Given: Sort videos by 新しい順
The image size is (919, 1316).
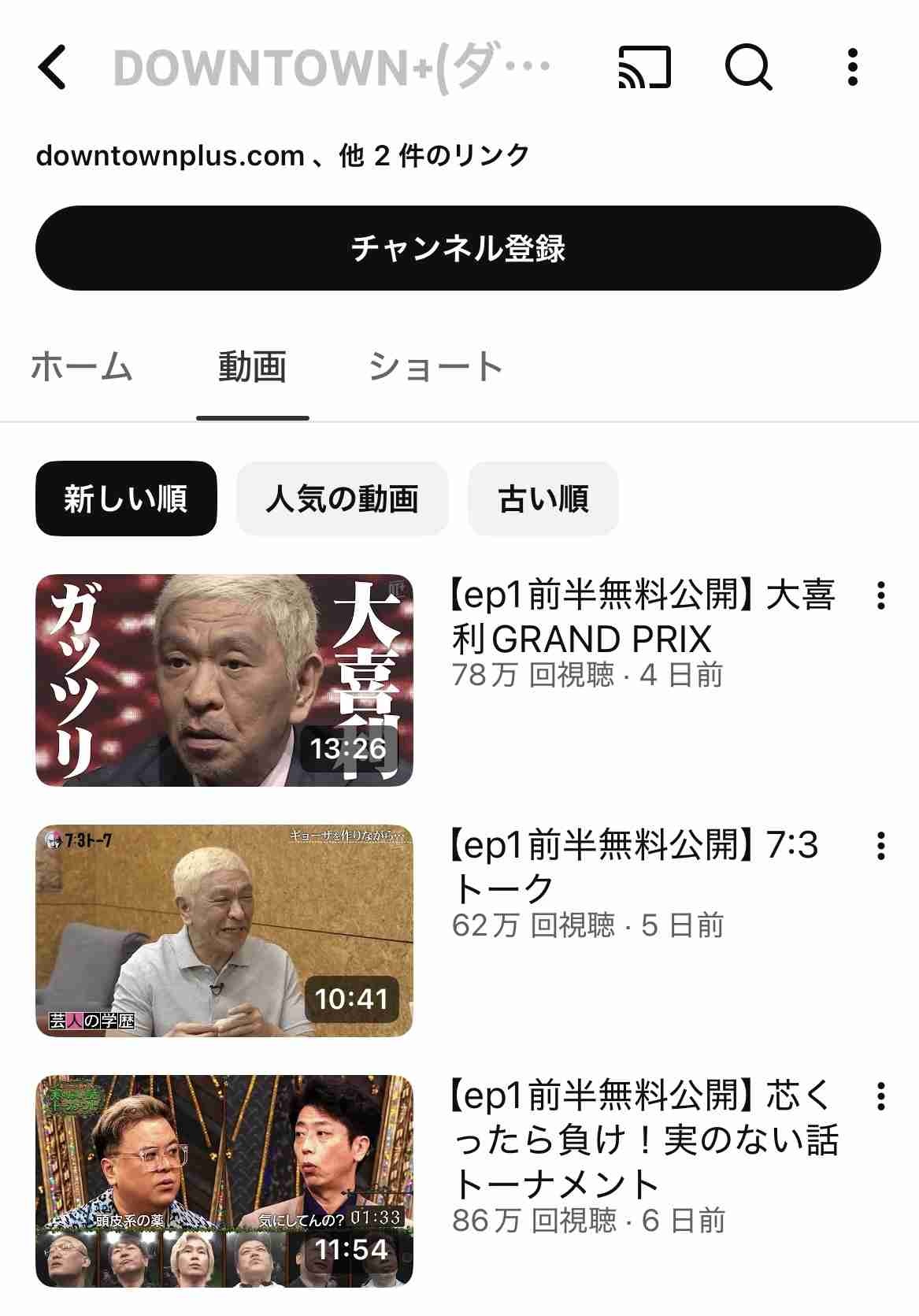Looking at the screenshot, I should 126,499.
